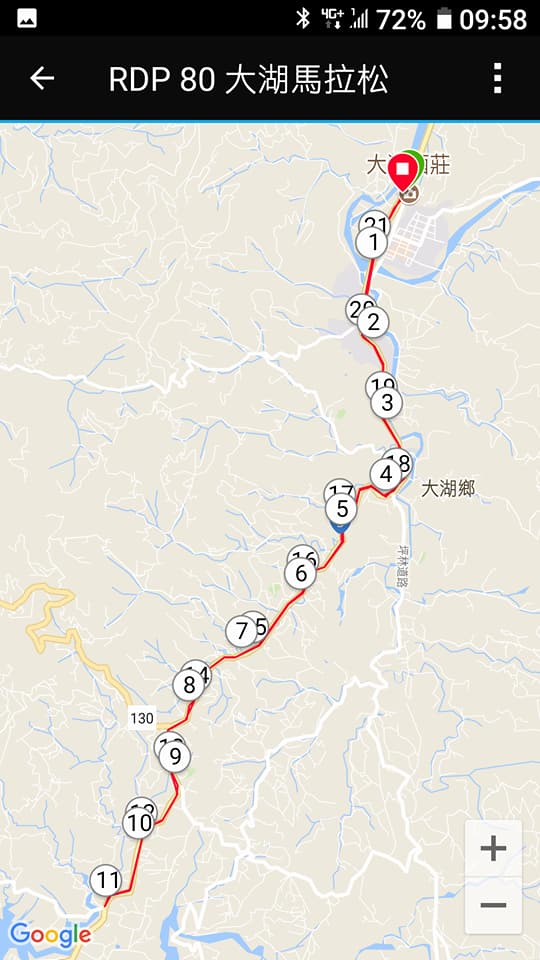The image size is (540, 960).
Task: Open the three-dot overflow menu
Action: click(497, 78)
